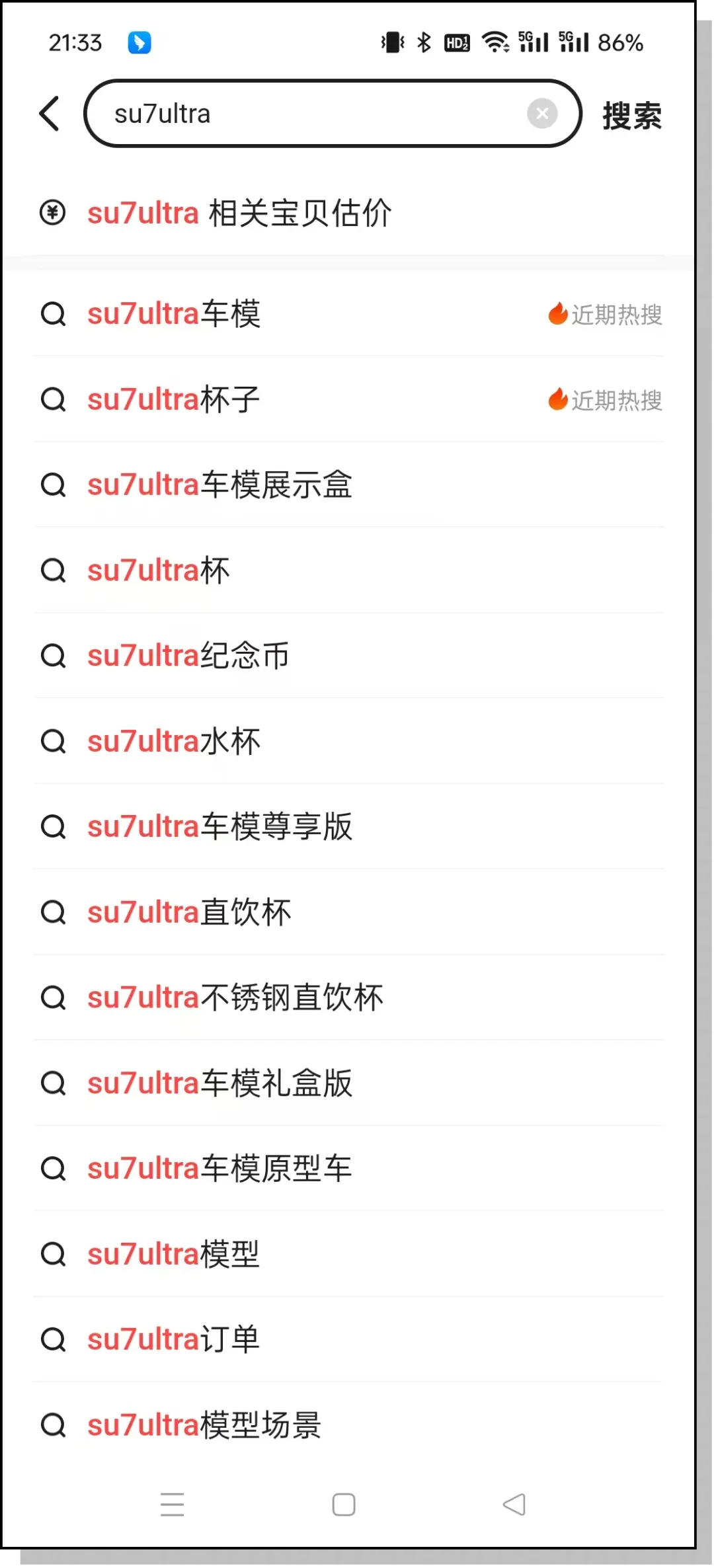Search for su7ultra纪念币
714x1568 pixels.
point(348,656)
